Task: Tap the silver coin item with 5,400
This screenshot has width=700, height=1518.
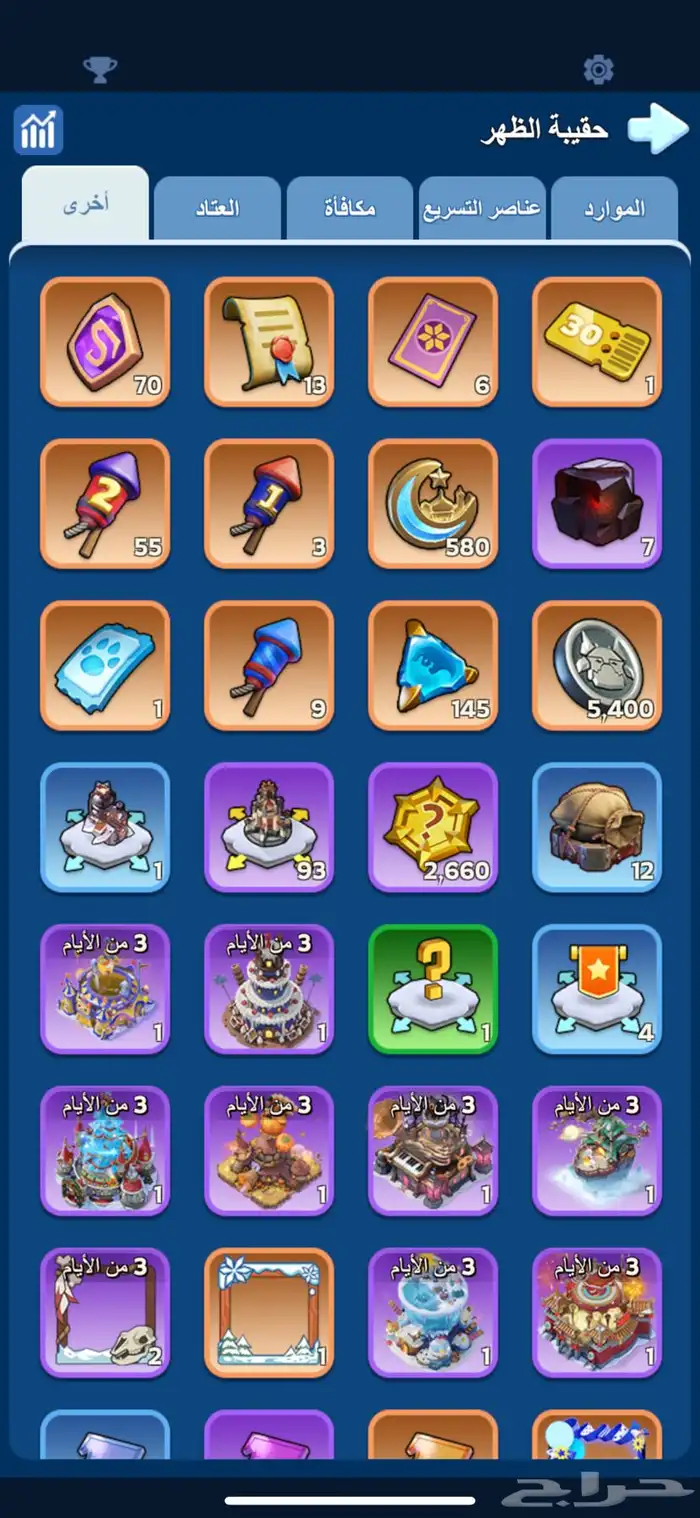Action: pos(597,666)
